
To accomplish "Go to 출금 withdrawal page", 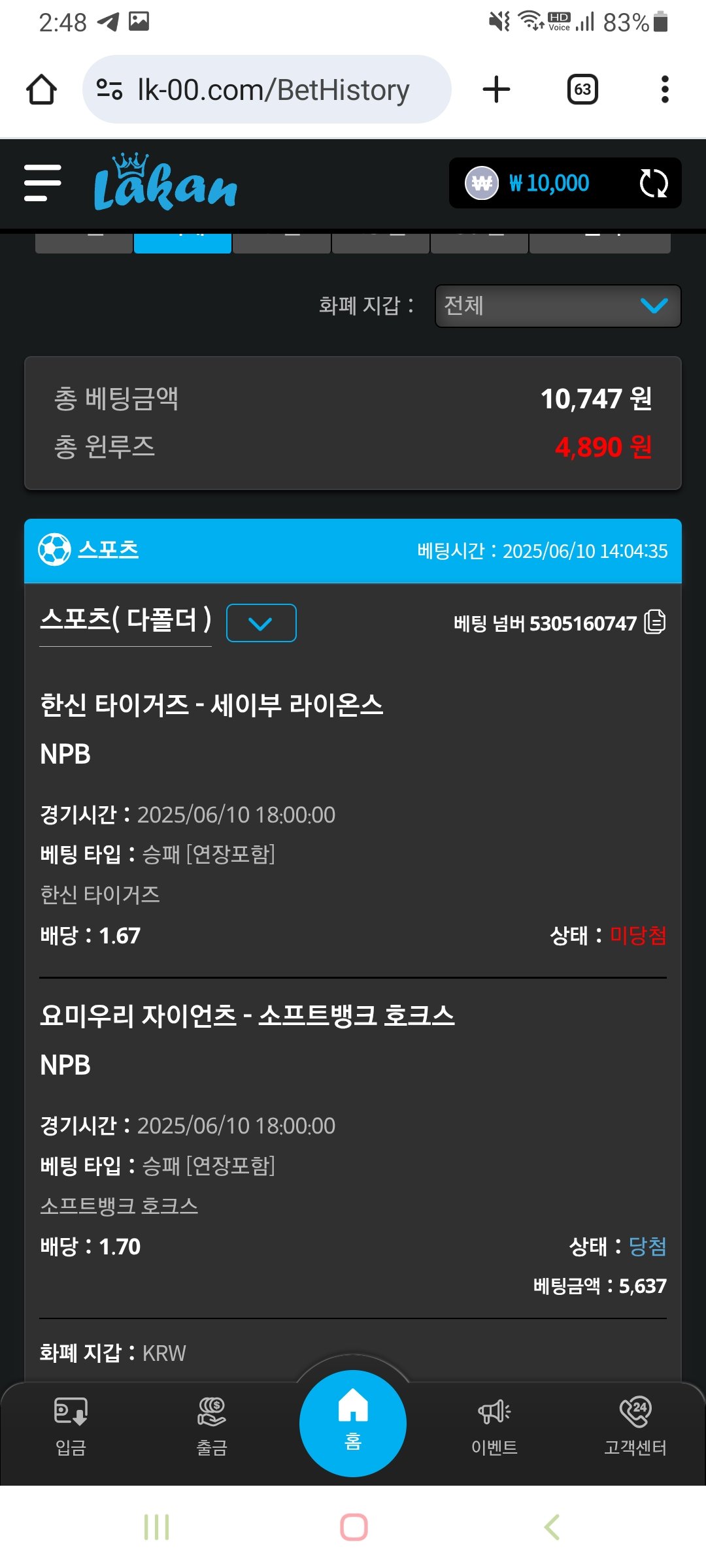I will click(212, 1426).
